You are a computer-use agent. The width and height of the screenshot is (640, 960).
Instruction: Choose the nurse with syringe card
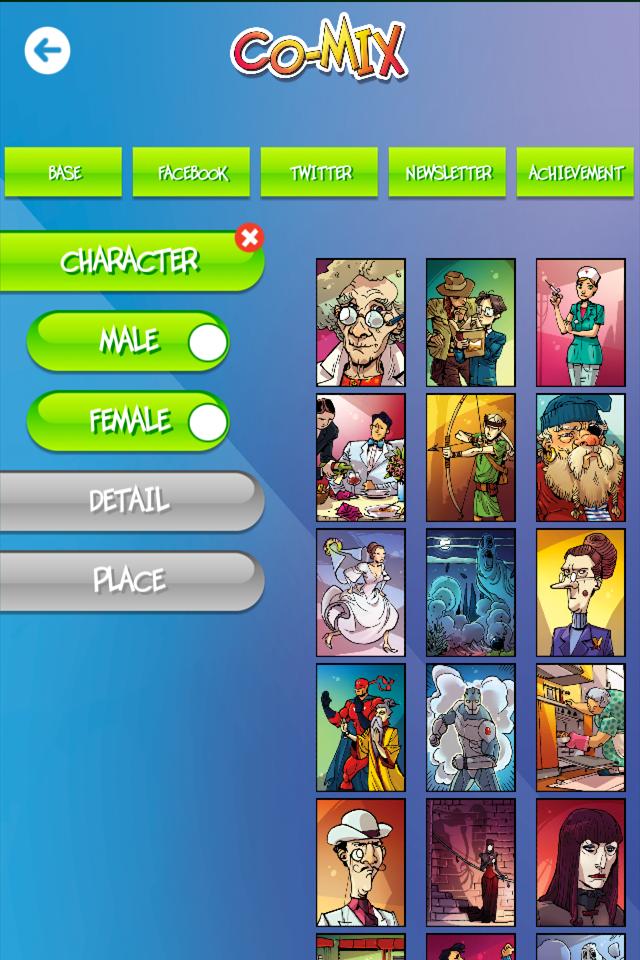(580, 322)
